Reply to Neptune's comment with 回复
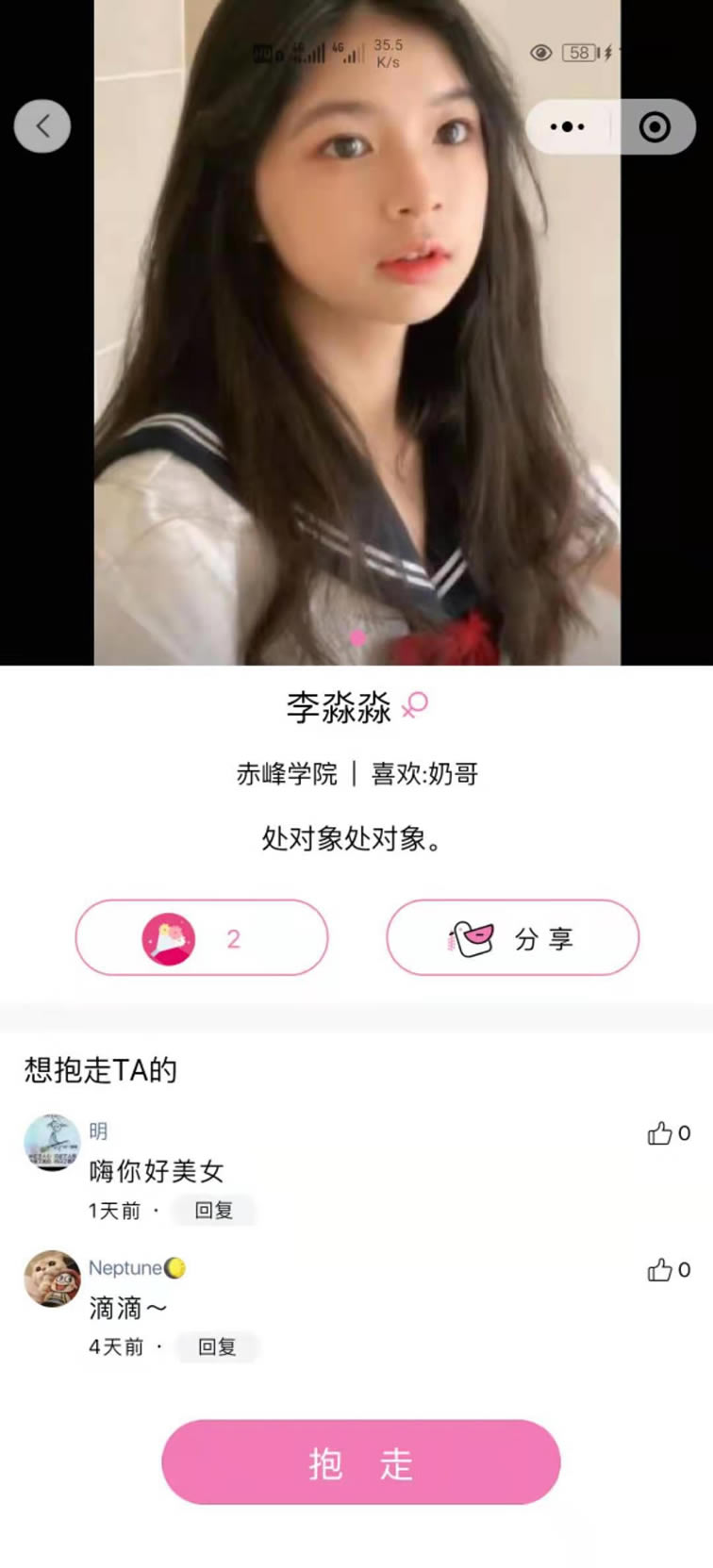This screenshot has width=713, height=1568. [217, 1347]
